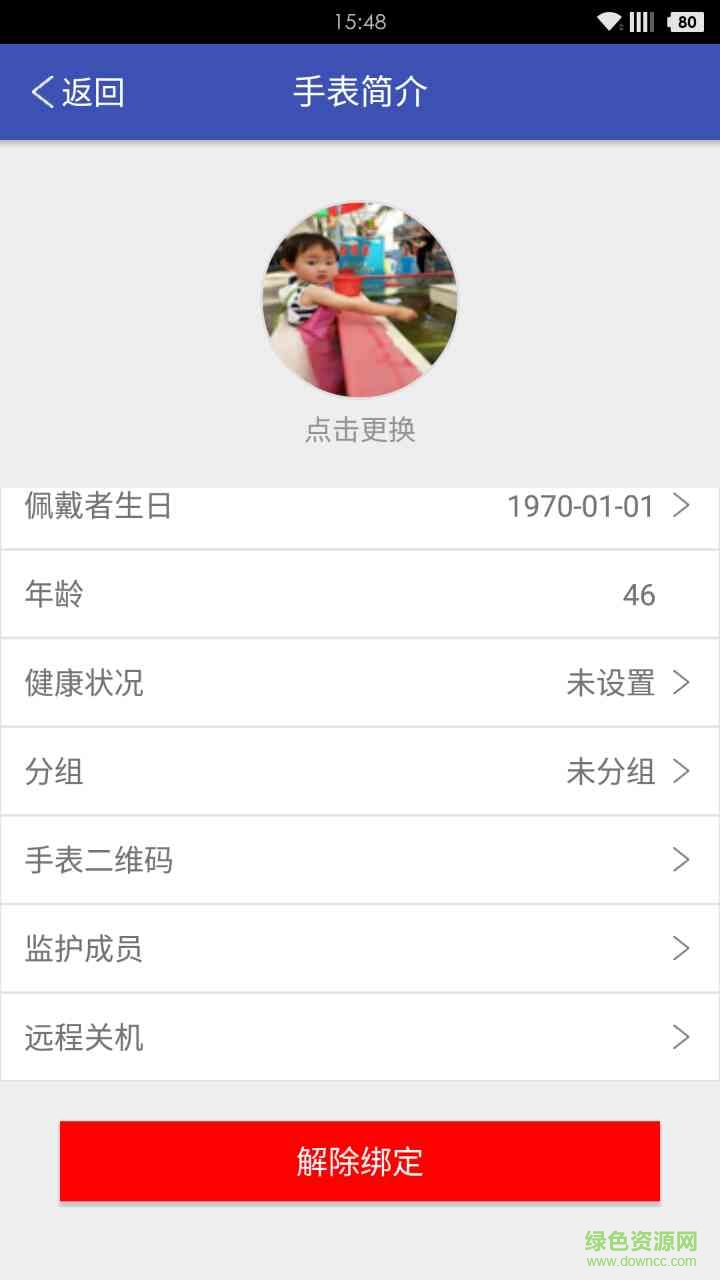Choose a group in the 分组 row
Viewport: 720px width, 1280px height.
360,771
